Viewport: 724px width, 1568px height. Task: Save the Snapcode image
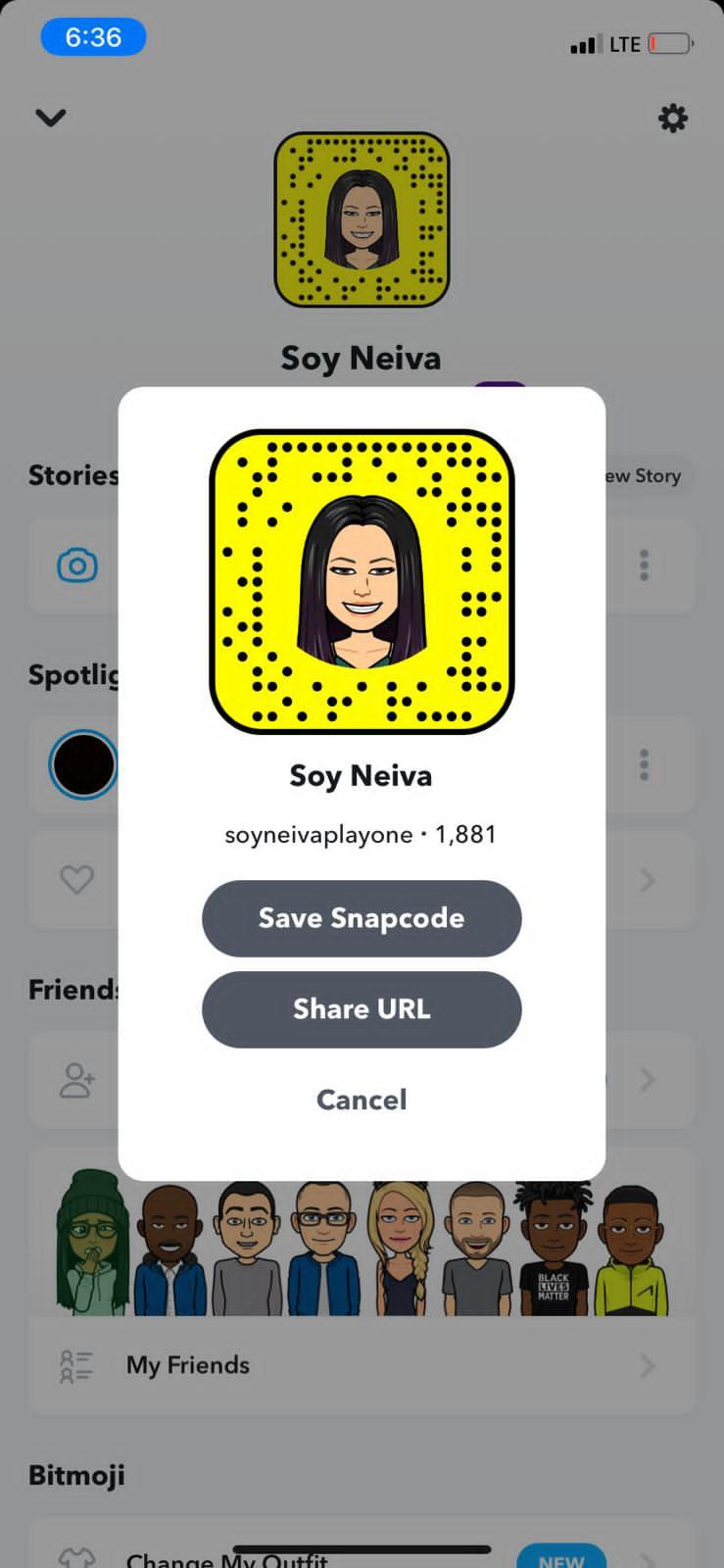tap(361, 918)
